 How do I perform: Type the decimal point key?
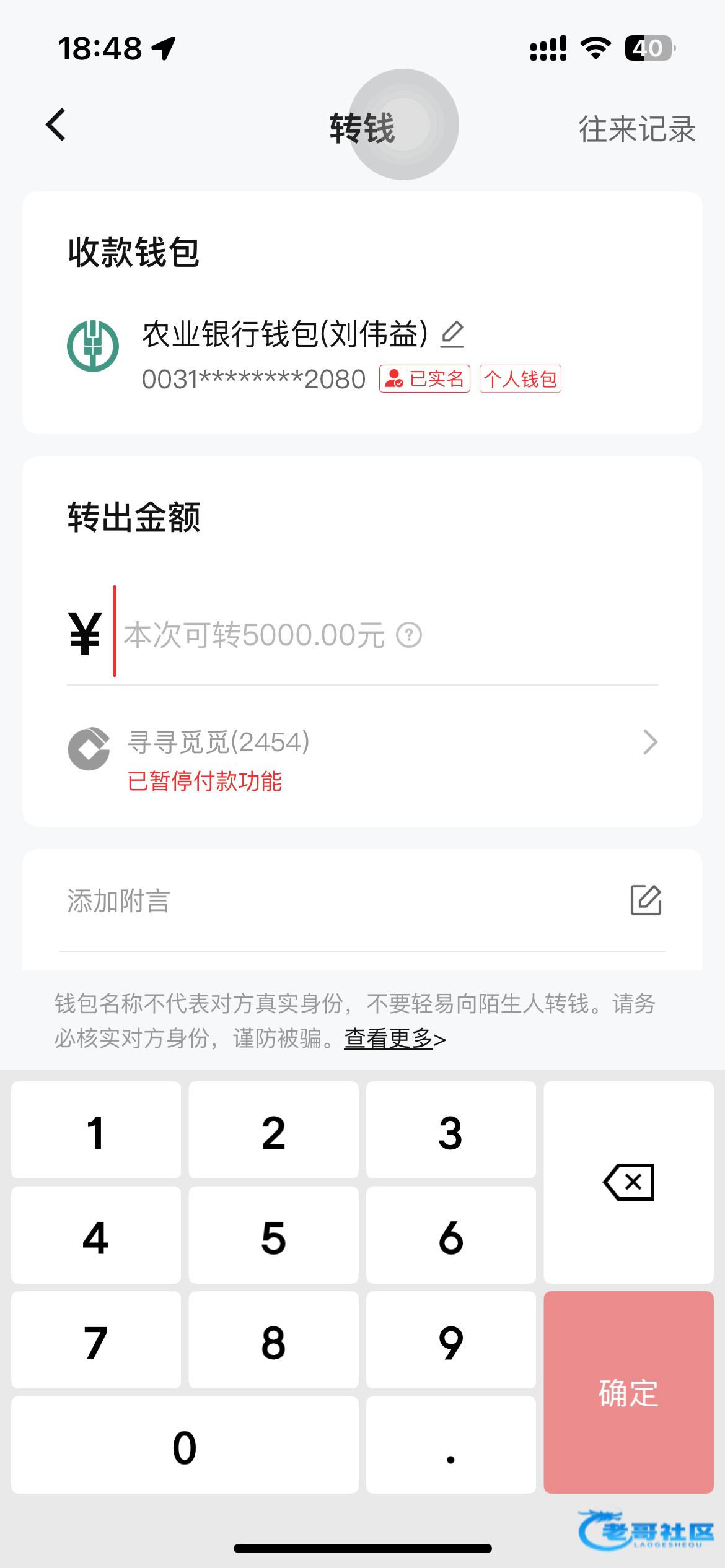(x=450, y=1446)
